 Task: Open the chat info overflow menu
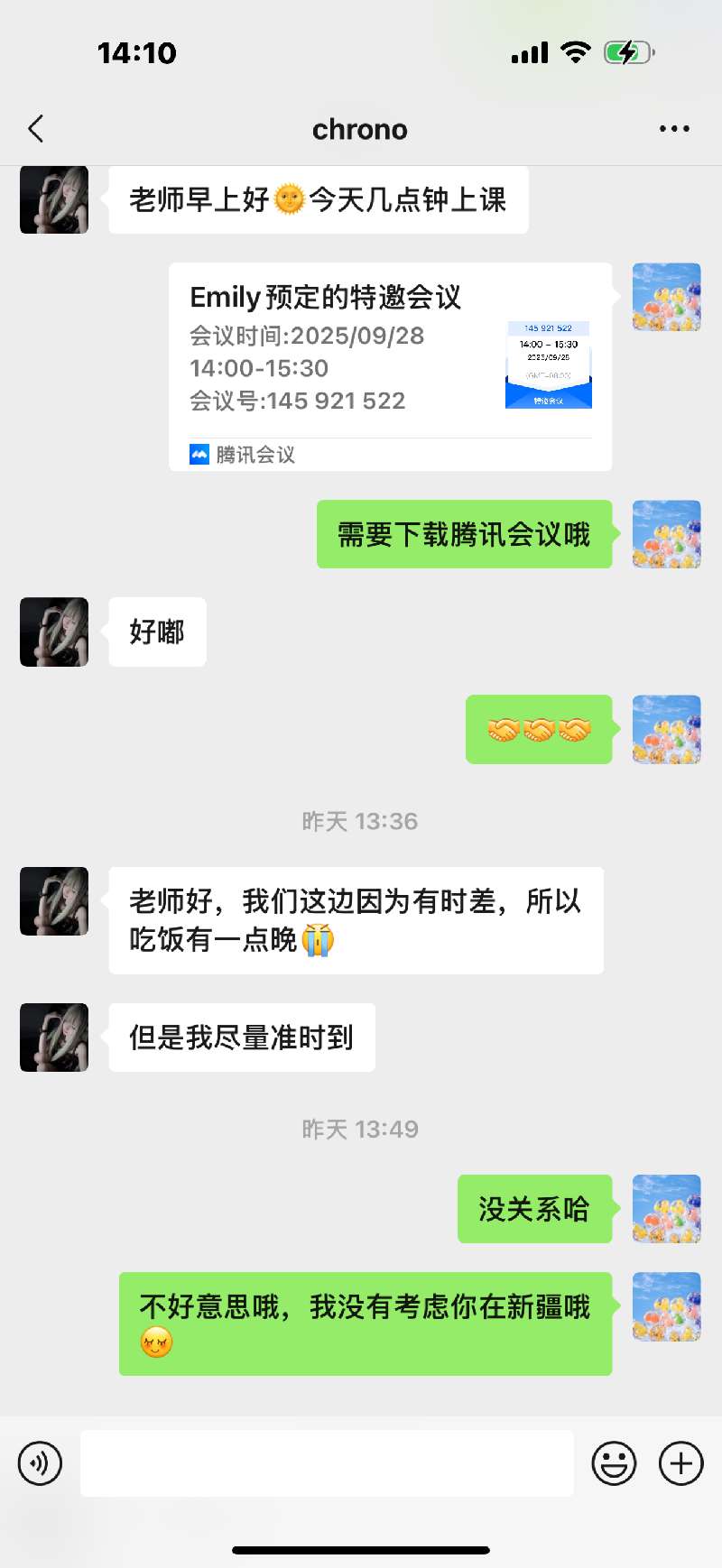[x=674, y=129]
